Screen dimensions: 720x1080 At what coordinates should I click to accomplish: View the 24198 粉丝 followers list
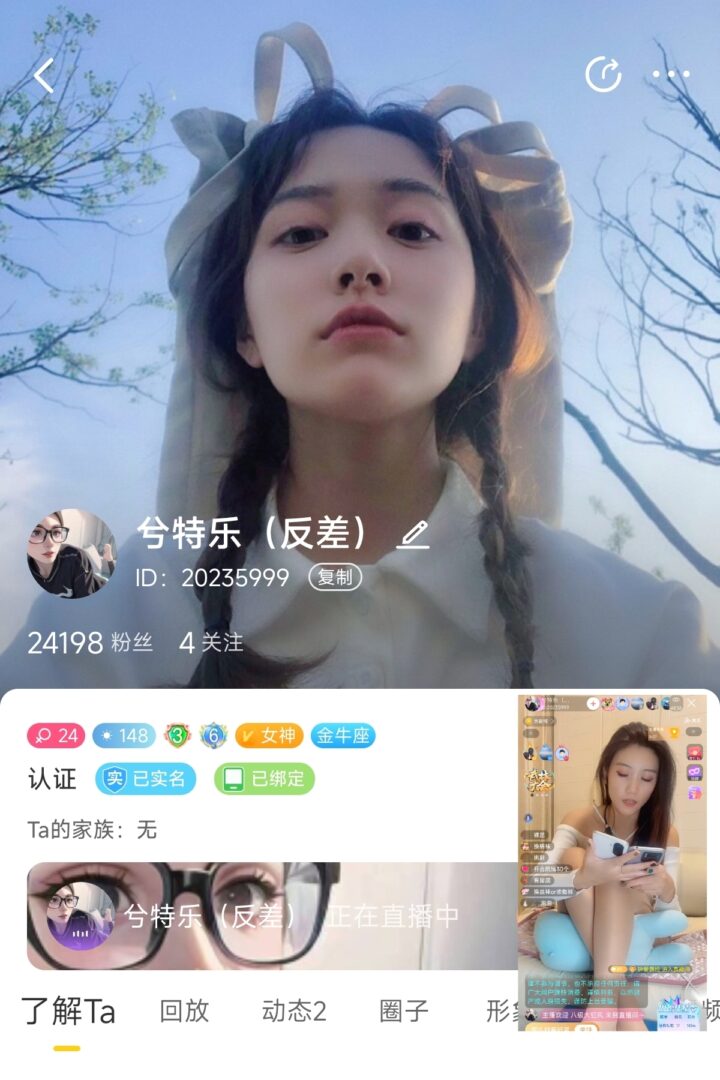[90, 642]
